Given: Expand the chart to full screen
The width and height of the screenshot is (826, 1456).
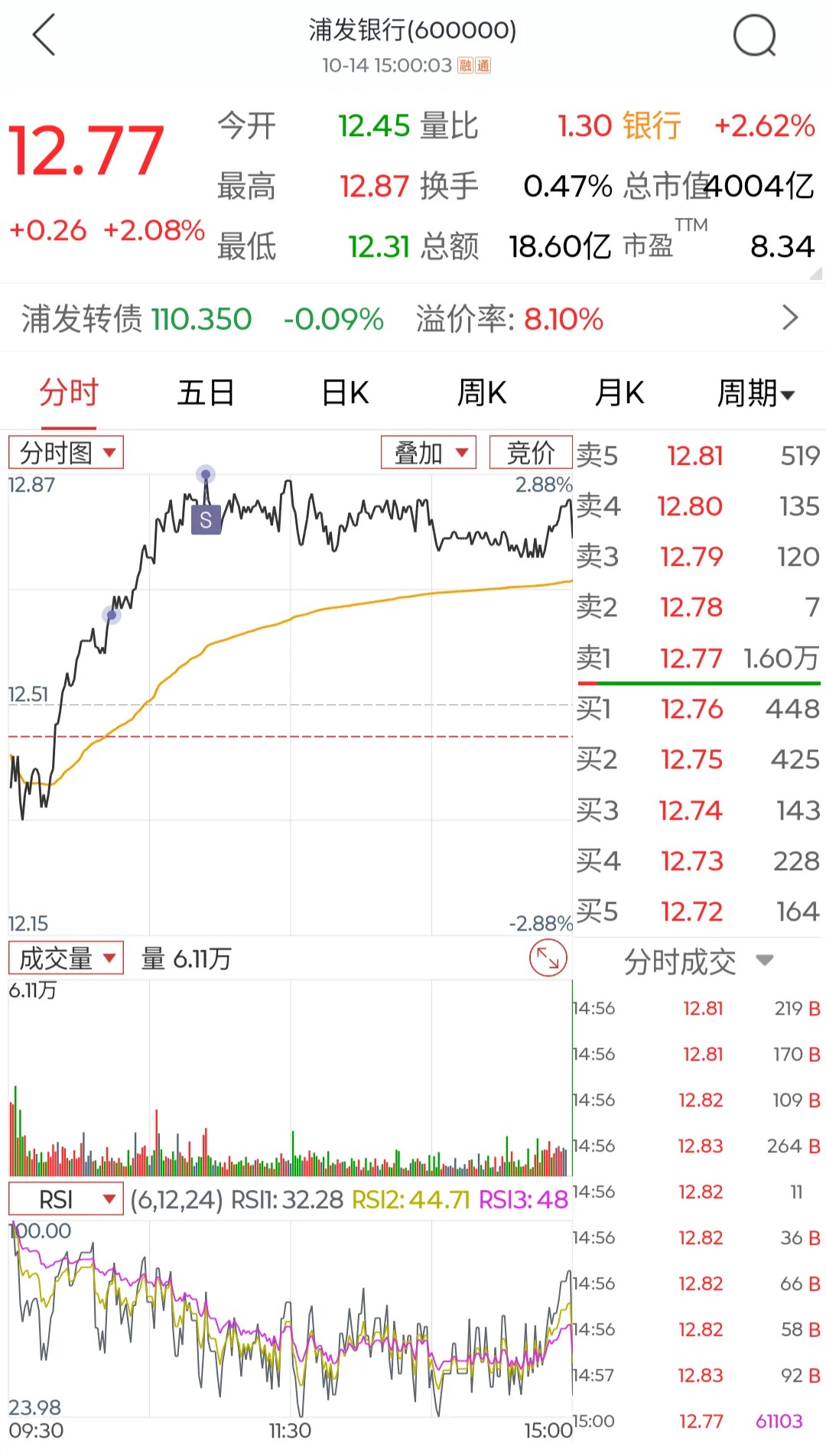Looking at the screenshot, I should (x=548, y=958).
